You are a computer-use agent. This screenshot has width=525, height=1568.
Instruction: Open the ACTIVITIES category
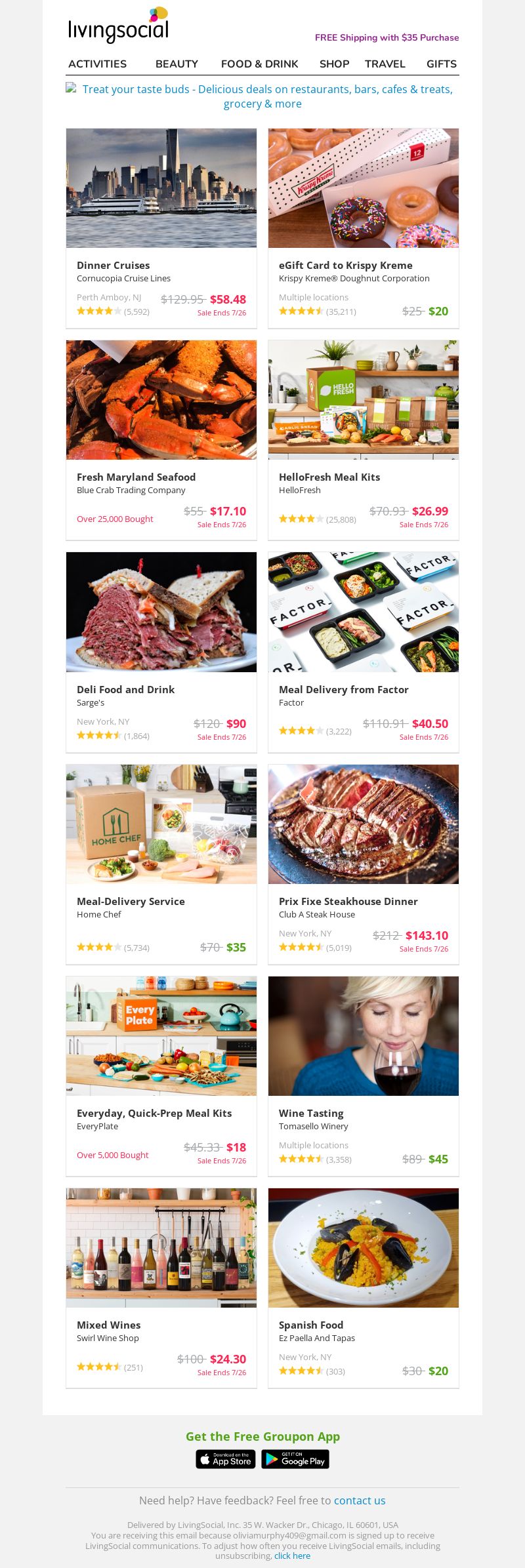pos(97,64)
